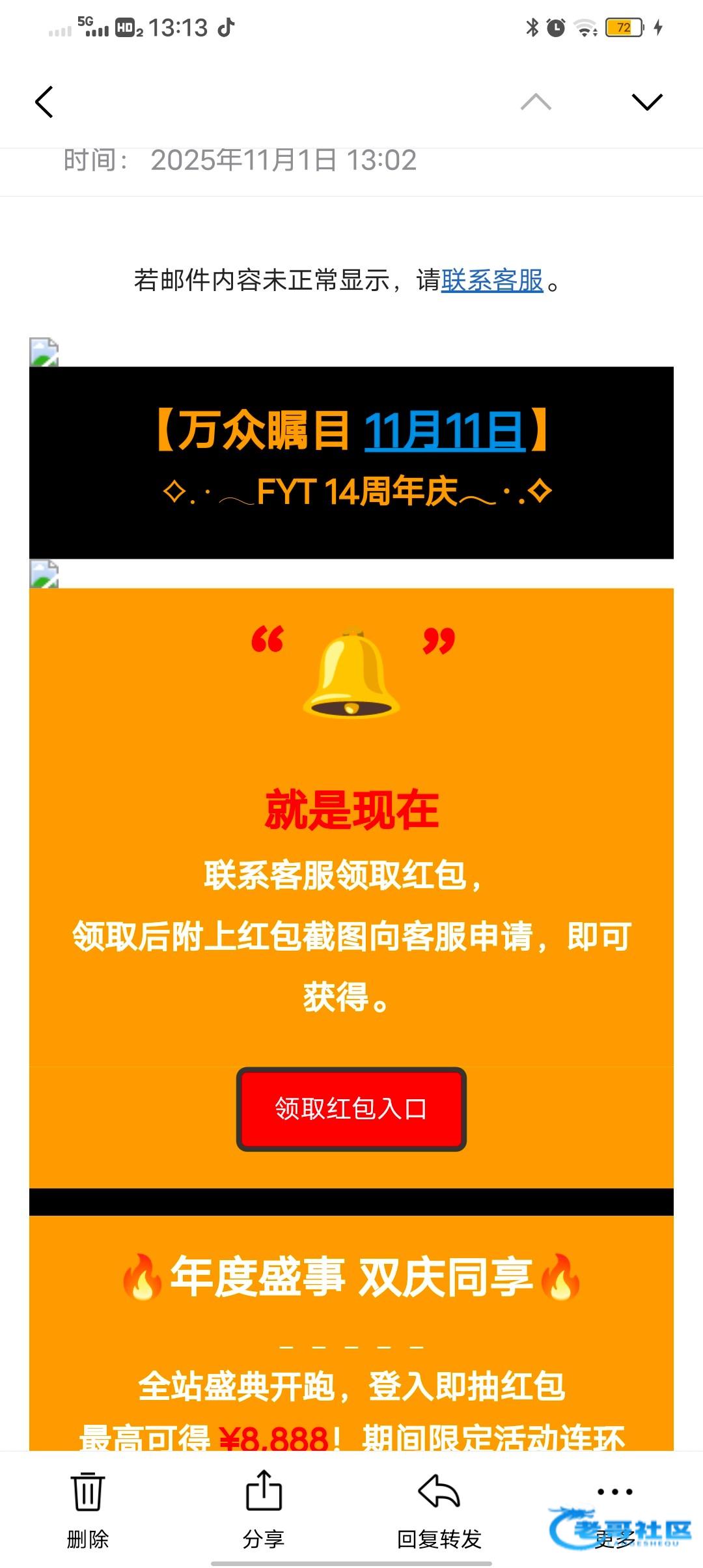
Task: Go back to the inbox
Action: point(44,102)
